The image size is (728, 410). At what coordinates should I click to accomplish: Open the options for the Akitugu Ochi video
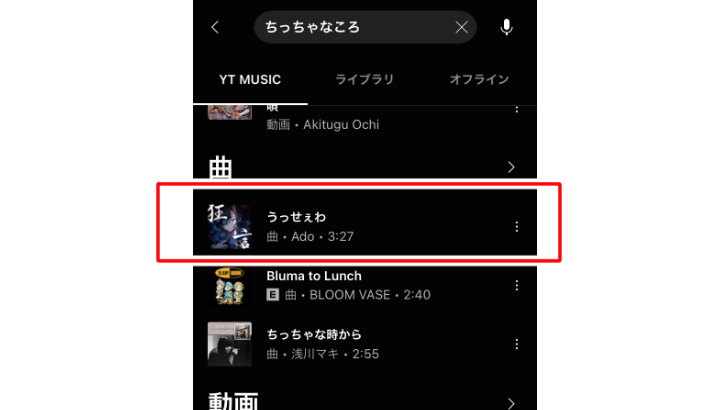(516, 110)
